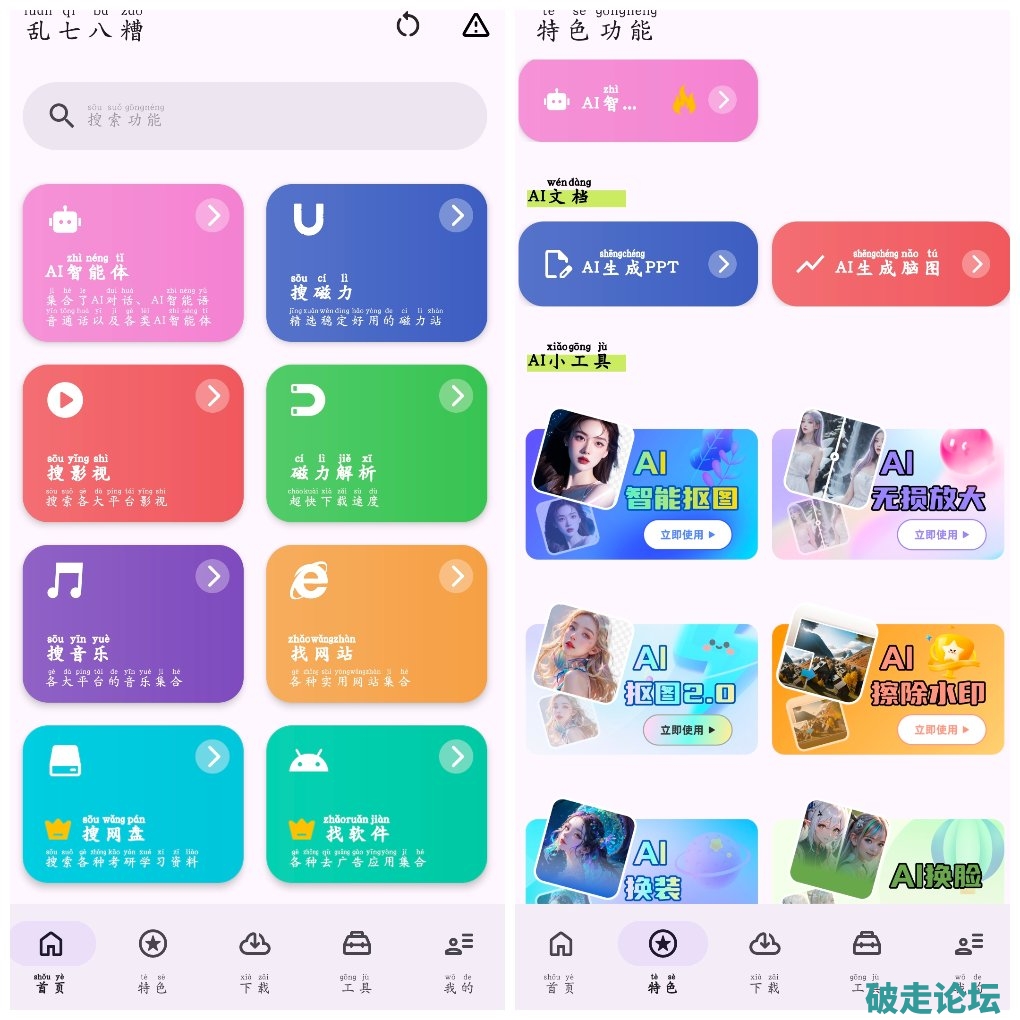Open the 找网站 card
The height and width of the screenshot is (1020, 1020).
[376, 623]
